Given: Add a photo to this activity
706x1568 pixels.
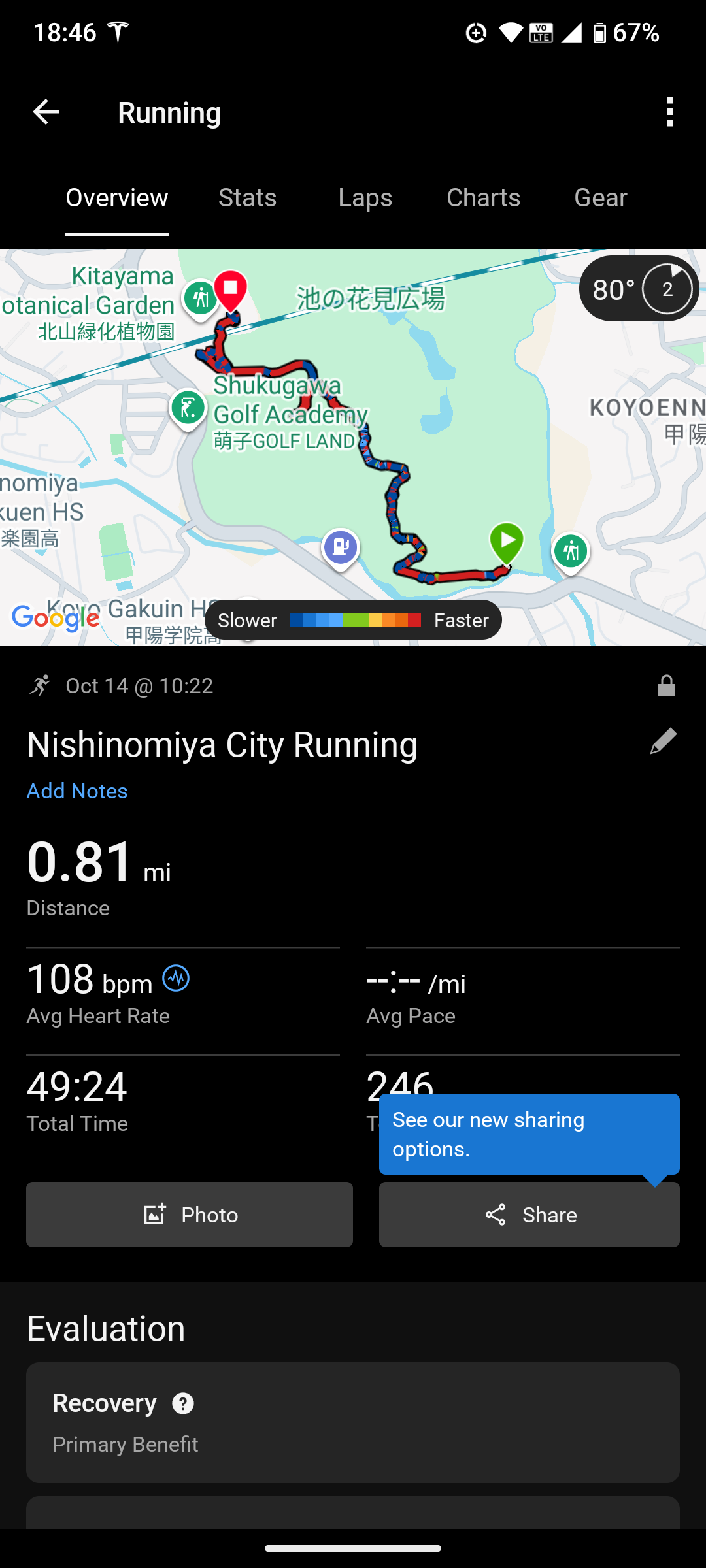Looking at the screenshot, I should click(x=190, y=1215).
